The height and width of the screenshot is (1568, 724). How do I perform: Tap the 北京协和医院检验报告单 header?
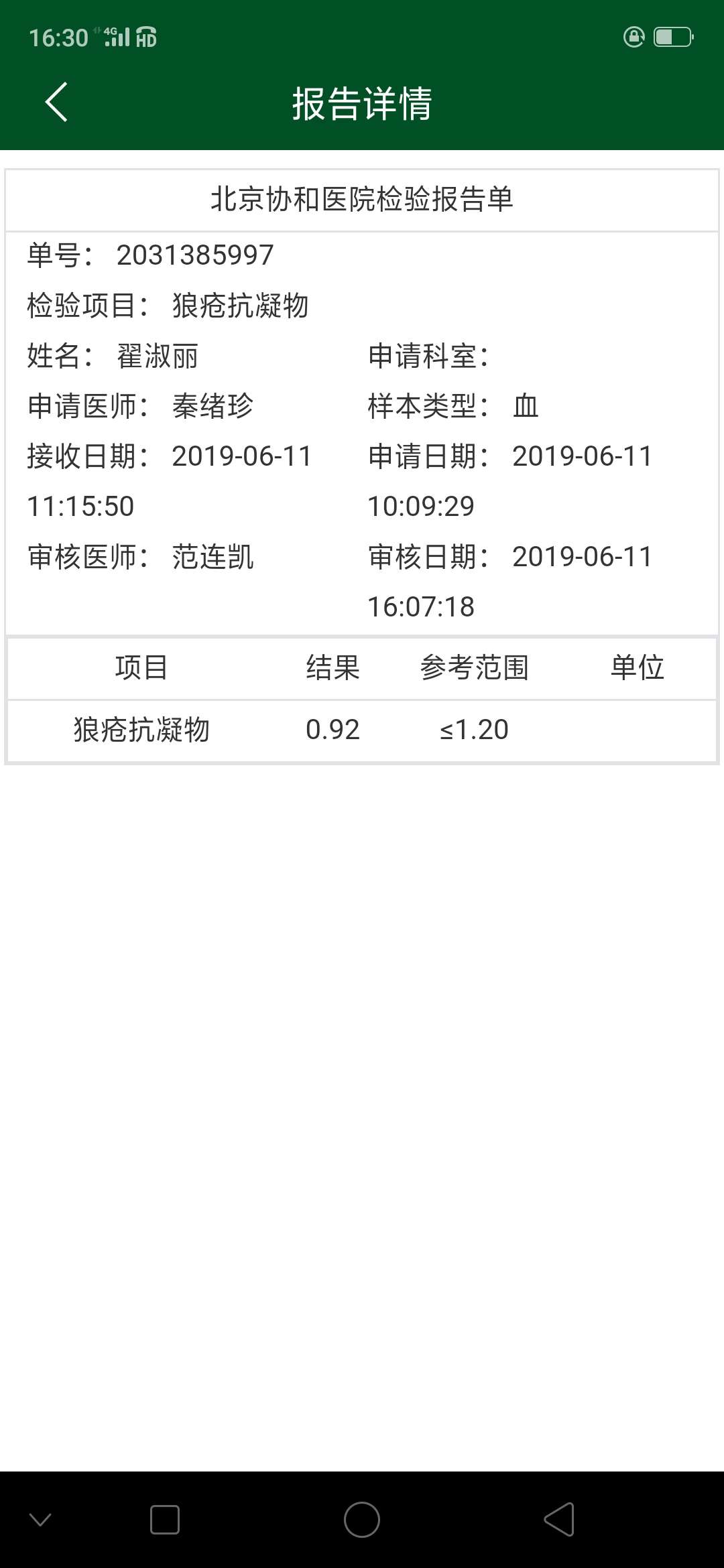tap(362, 198)
